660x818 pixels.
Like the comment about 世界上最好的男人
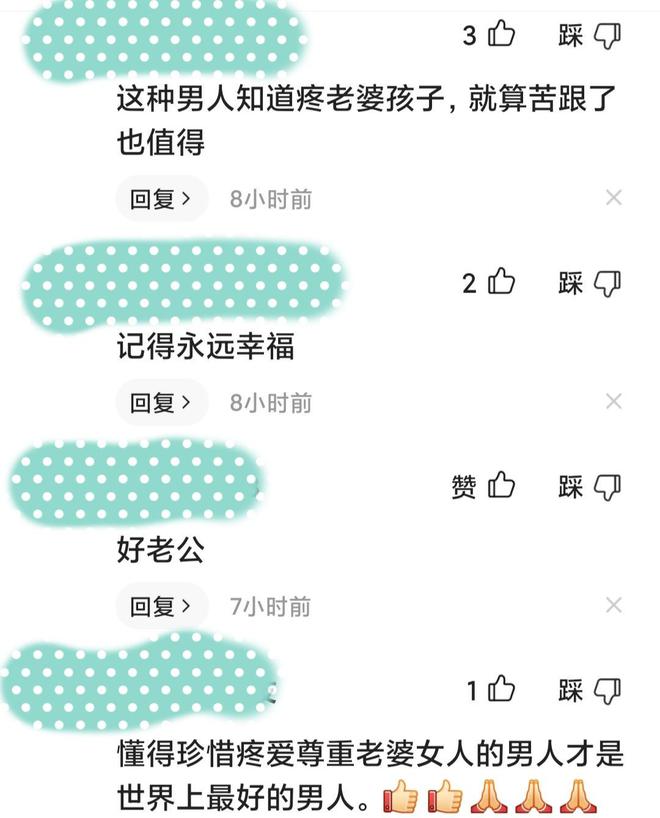(501, 689)
